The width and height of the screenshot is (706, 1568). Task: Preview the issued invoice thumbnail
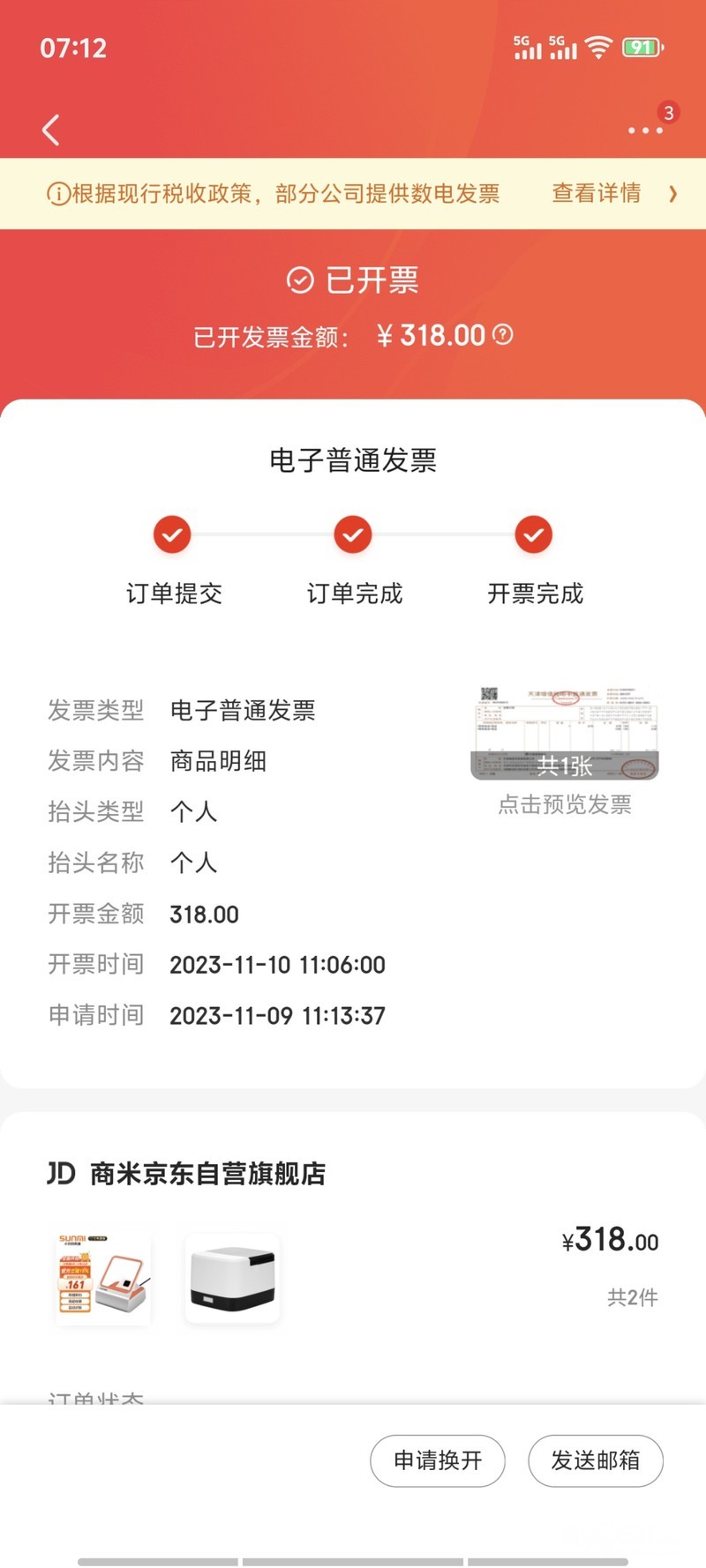point(565,734)
